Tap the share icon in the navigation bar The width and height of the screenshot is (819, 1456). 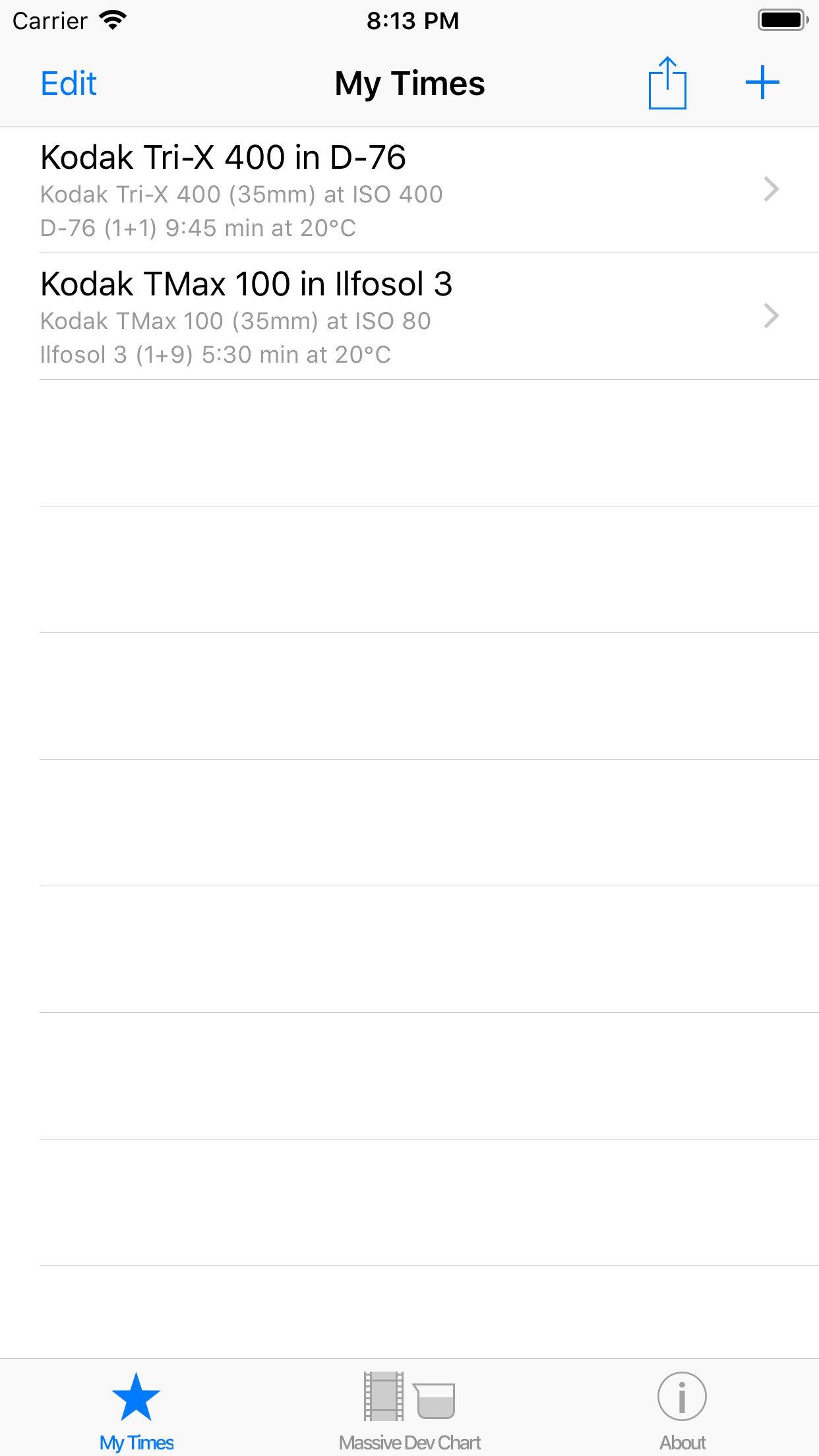pos(667,82)
